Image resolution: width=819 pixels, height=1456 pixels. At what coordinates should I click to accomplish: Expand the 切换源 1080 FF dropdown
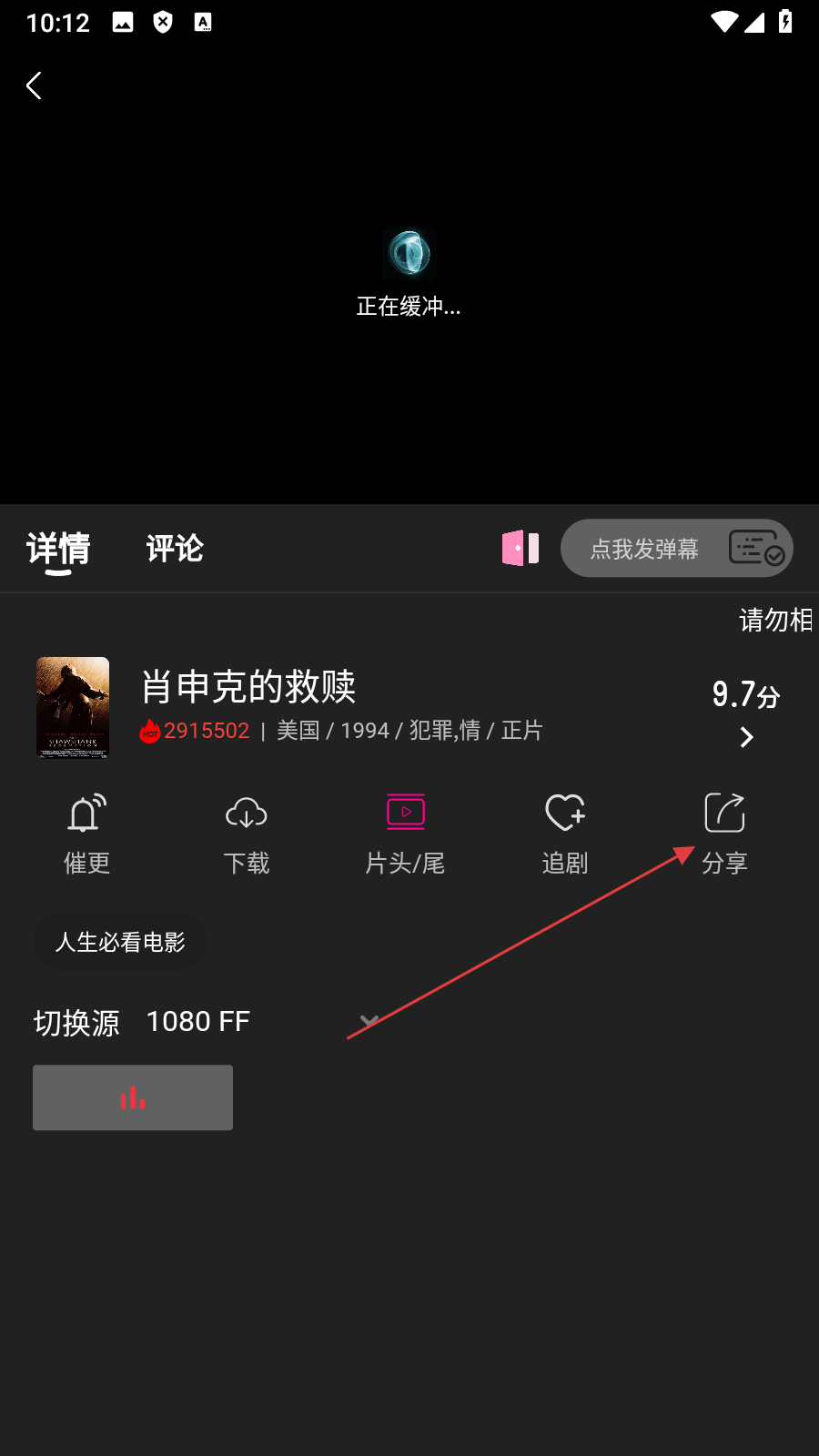369,1022
